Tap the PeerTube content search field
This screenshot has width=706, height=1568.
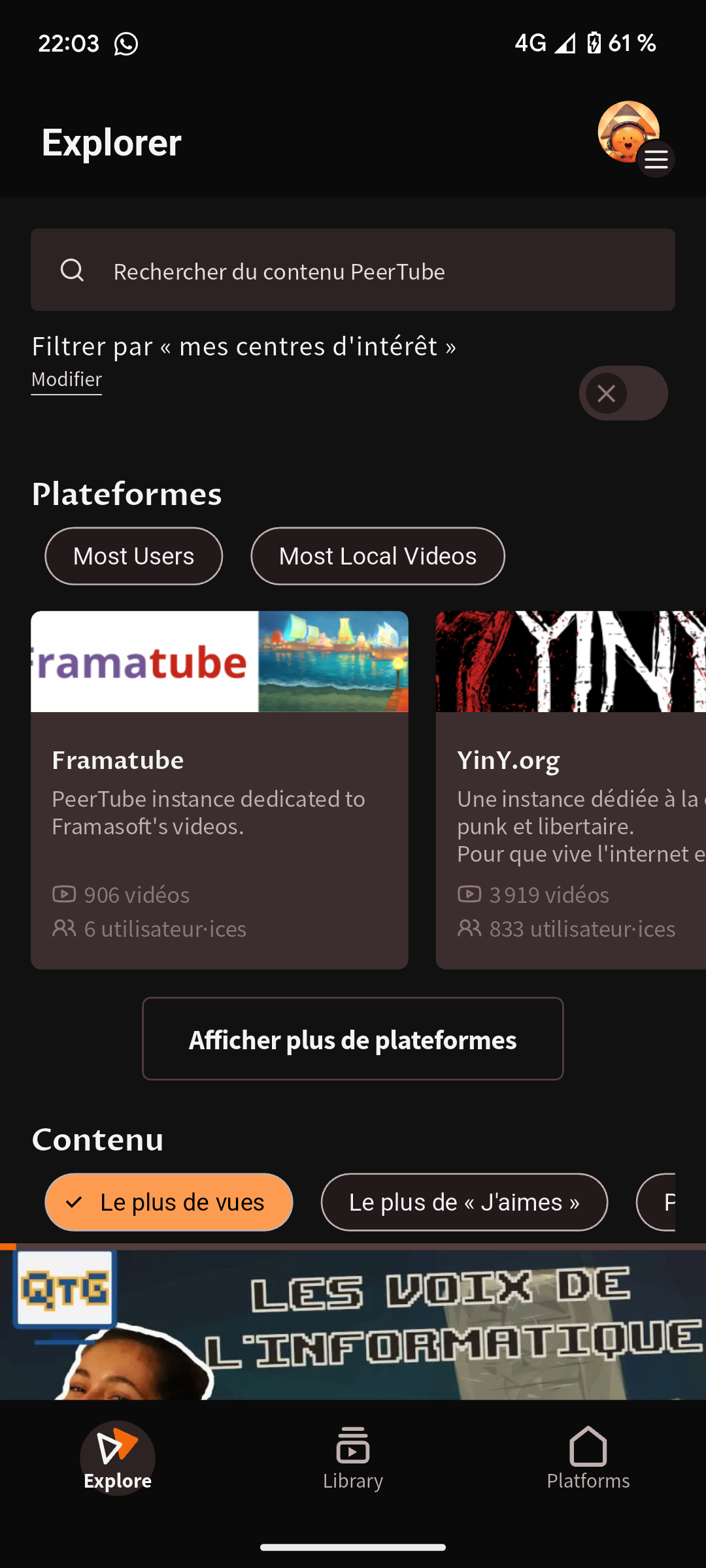coord(353,270)
